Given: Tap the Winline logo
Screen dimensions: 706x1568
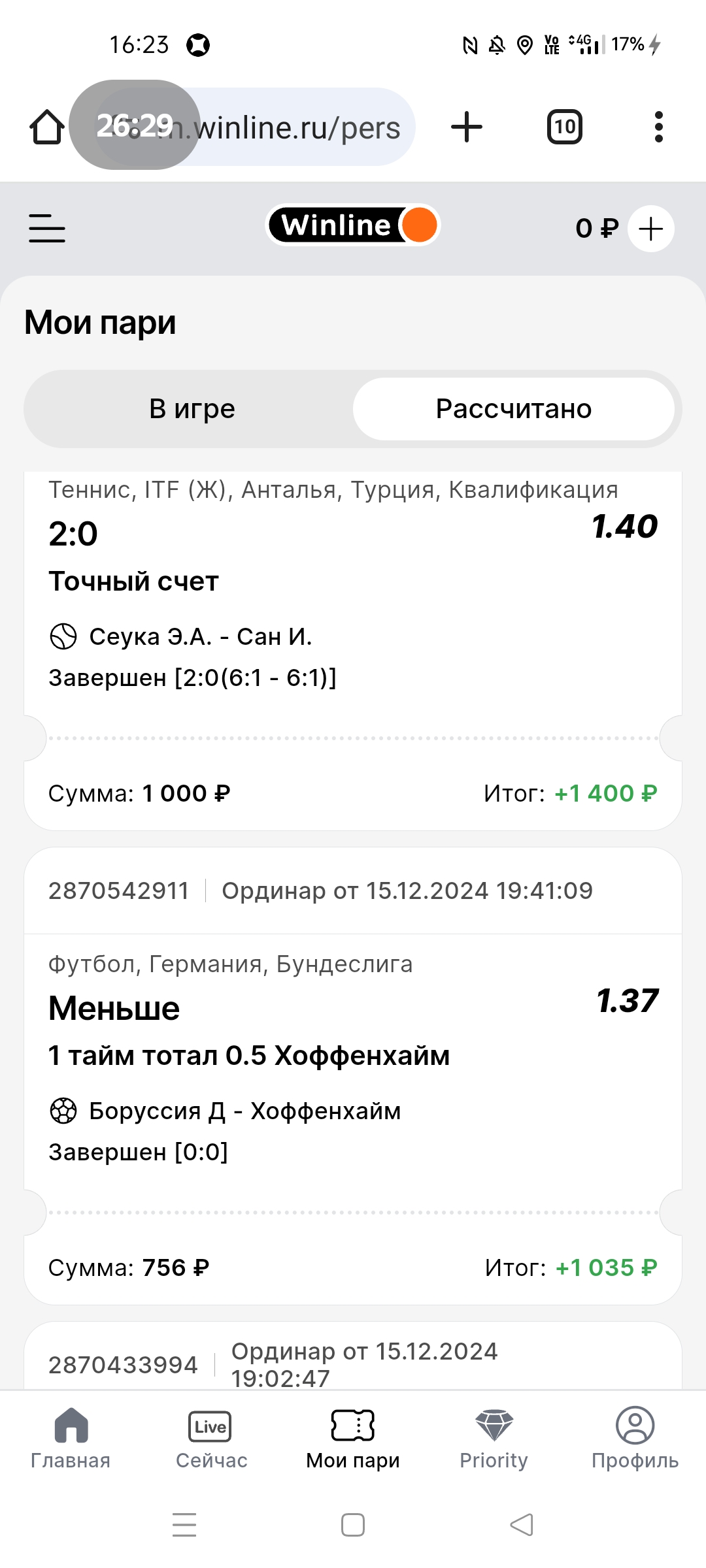Looking at the screenshot, I should [353, 225].
